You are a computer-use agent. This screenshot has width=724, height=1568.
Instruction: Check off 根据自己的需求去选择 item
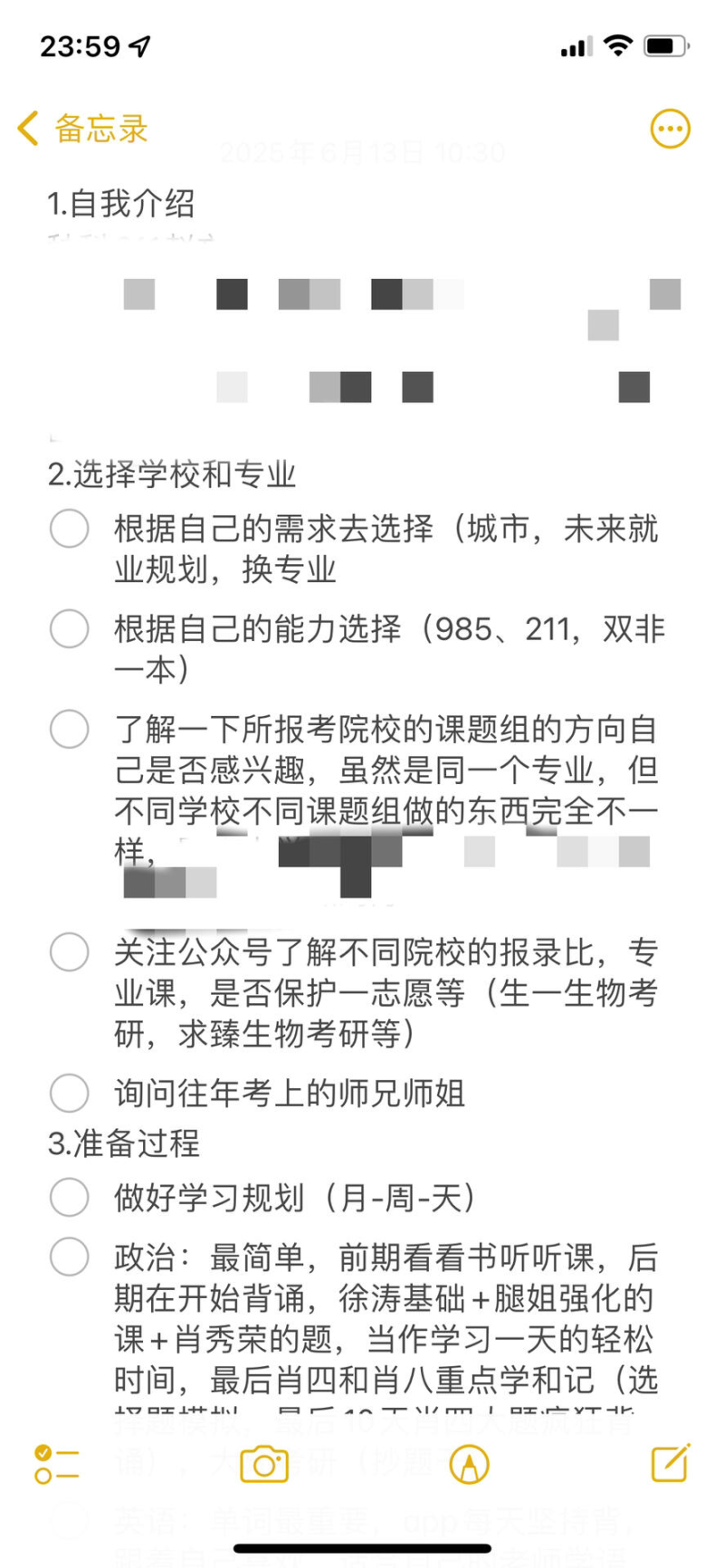point(69,529)
